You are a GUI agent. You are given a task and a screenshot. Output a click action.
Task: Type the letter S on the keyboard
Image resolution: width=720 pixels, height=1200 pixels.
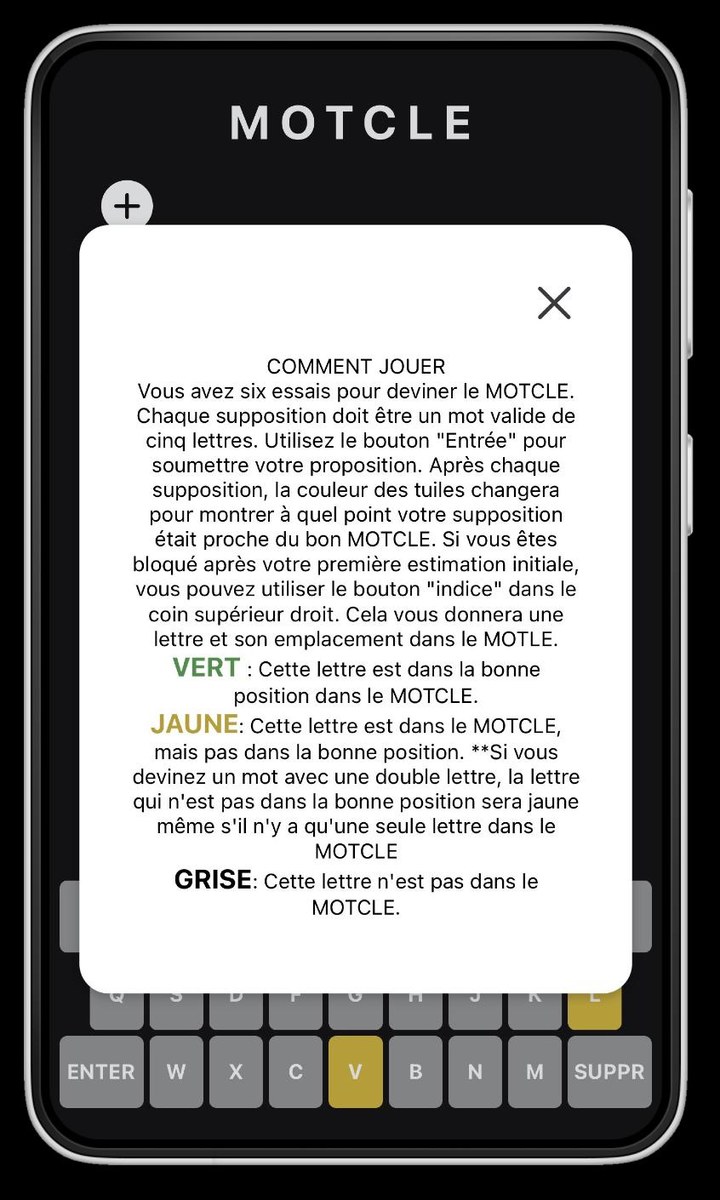tap(175, 1005)
